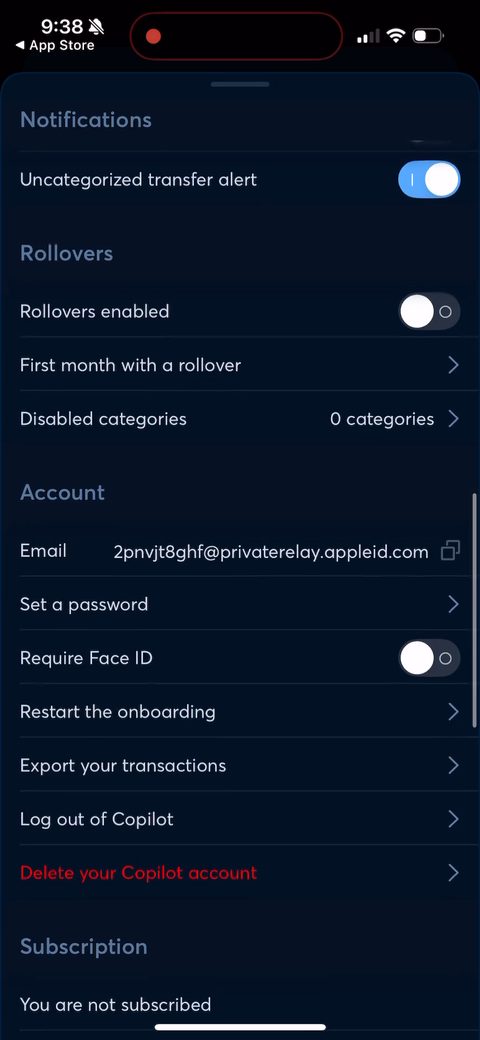Open Export your transactions
This screenshot has width=480, height=1040.
(x=240, y=765)
